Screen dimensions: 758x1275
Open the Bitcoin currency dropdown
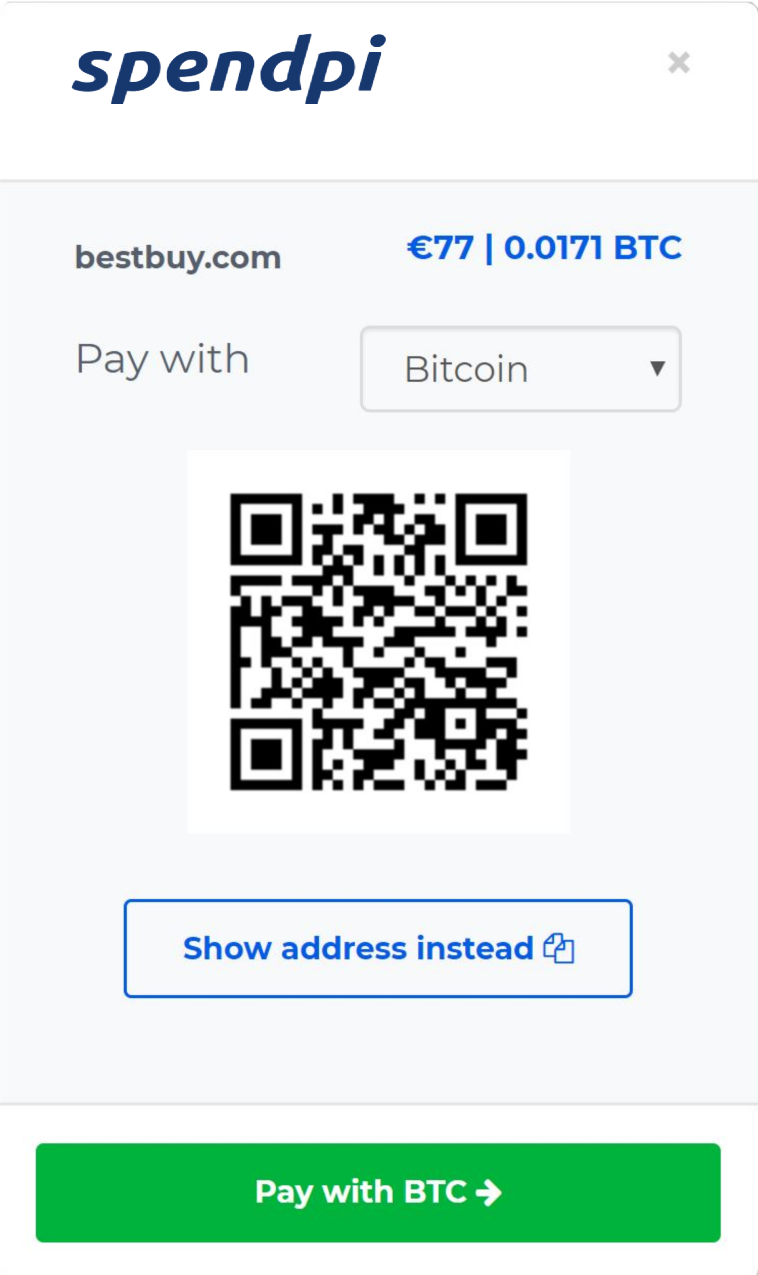pos(520,369)
